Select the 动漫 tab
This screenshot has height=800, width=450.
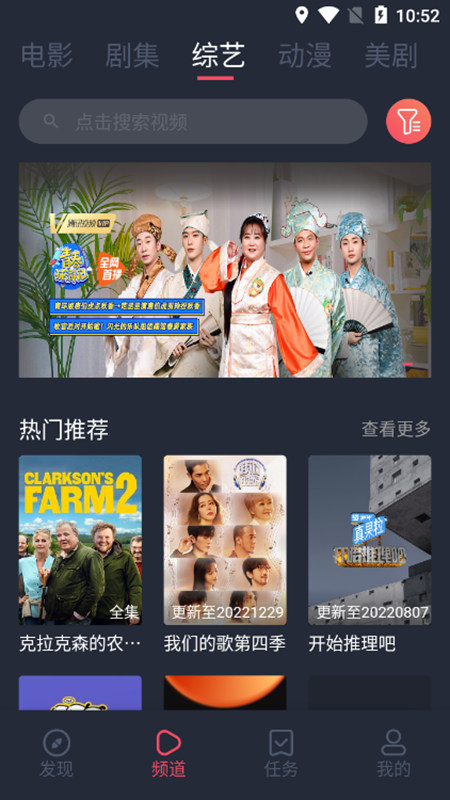coord(305,56)
